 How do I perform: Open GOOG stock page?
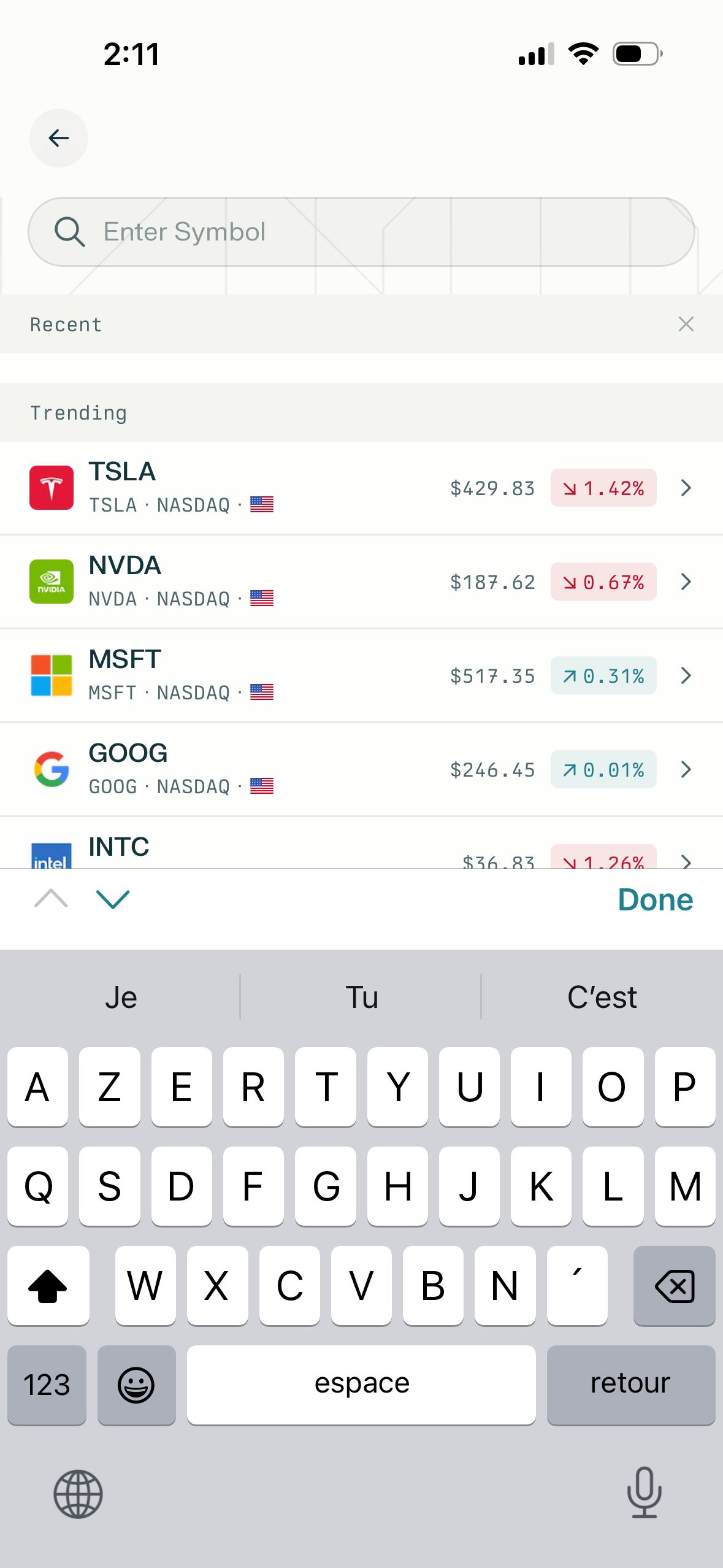point(361,769)
